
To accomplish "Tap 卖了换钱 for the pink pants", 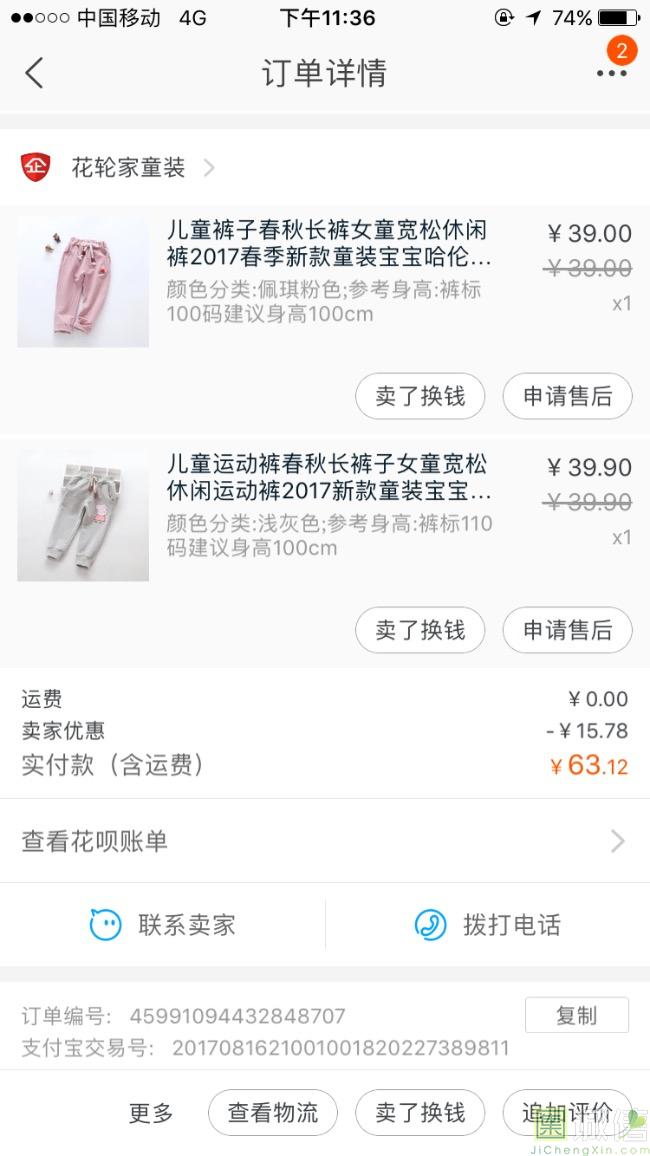I will pos(420,397).
